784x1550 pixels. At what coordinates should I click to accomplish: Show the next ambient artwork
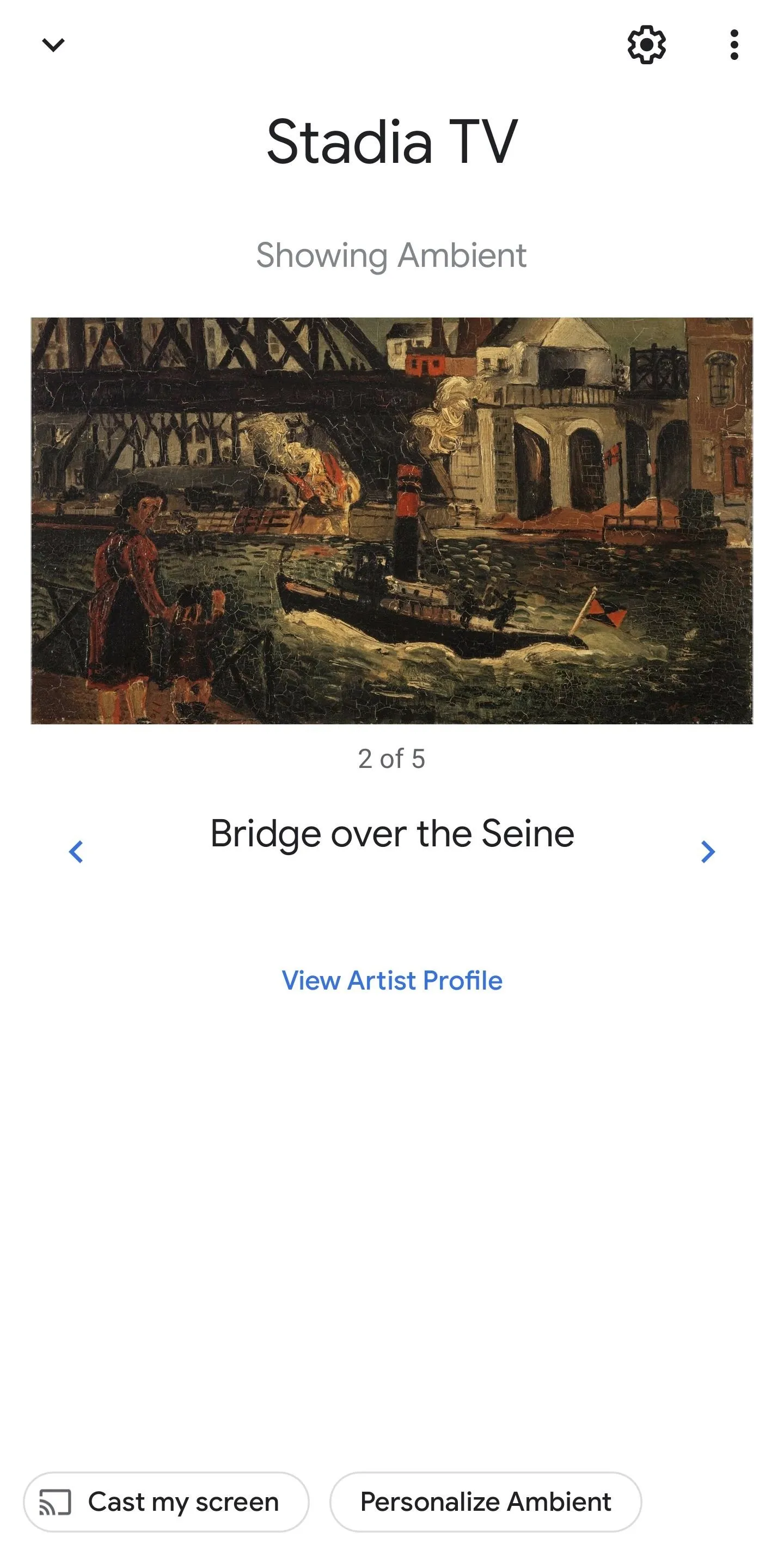pos(708,851)
